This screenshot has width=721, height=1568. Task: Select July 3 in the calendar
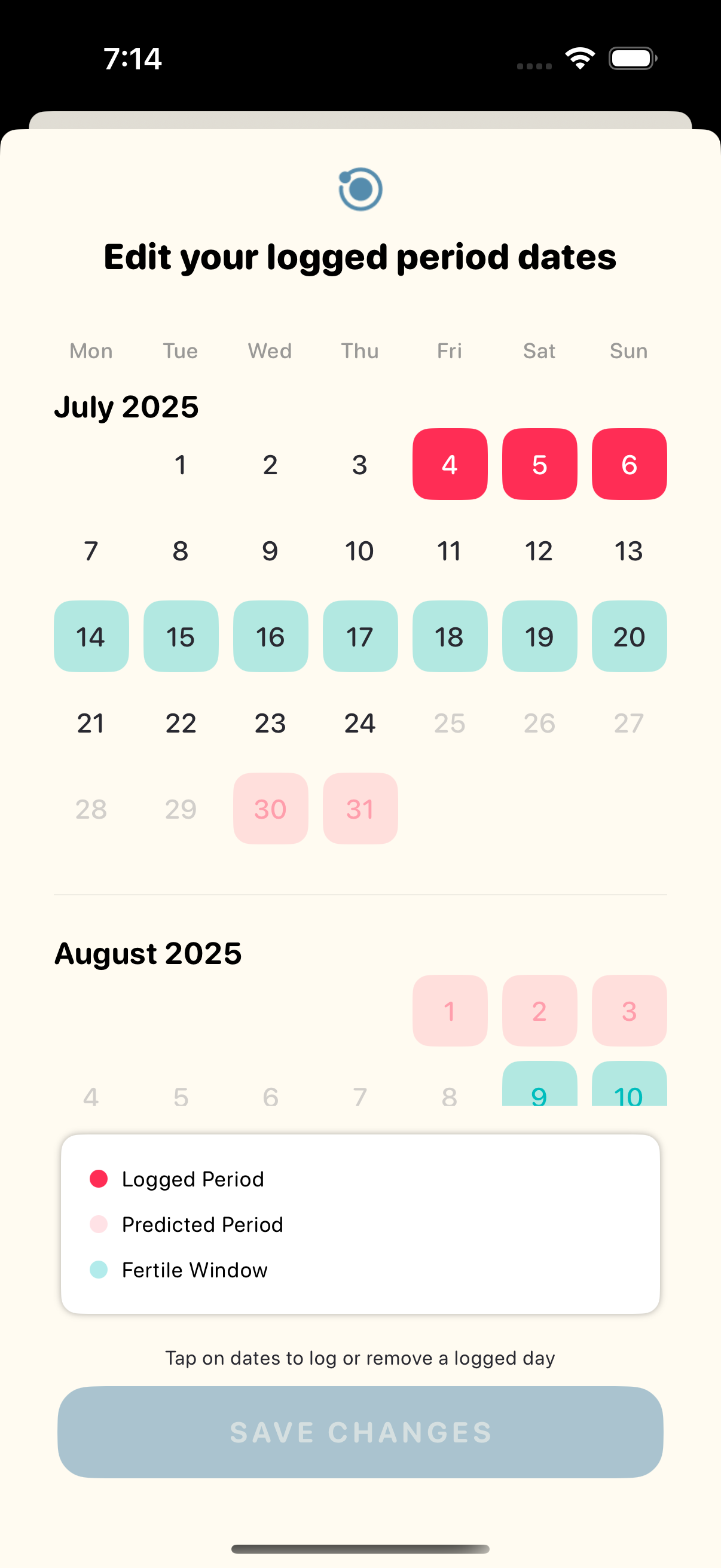pos(360,464)
